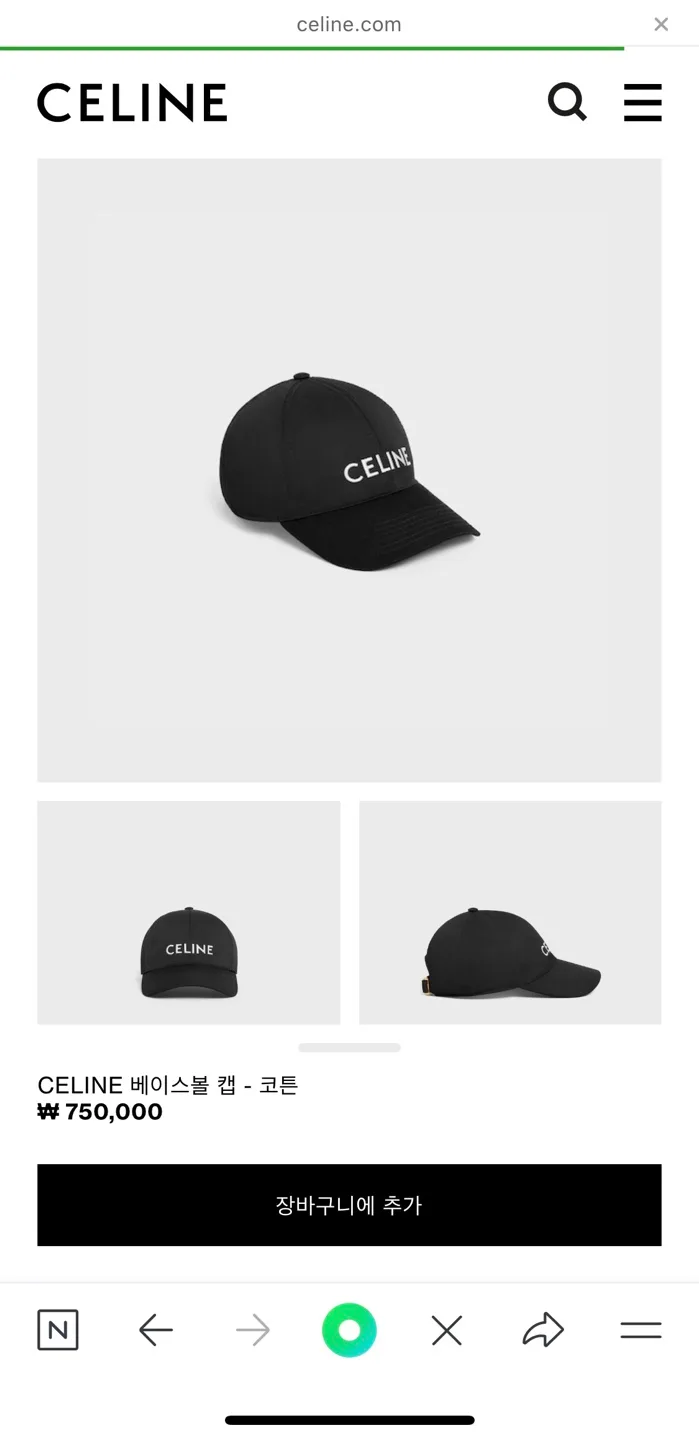
Task: Close the in-app browser window
Action: coord(661,25)
